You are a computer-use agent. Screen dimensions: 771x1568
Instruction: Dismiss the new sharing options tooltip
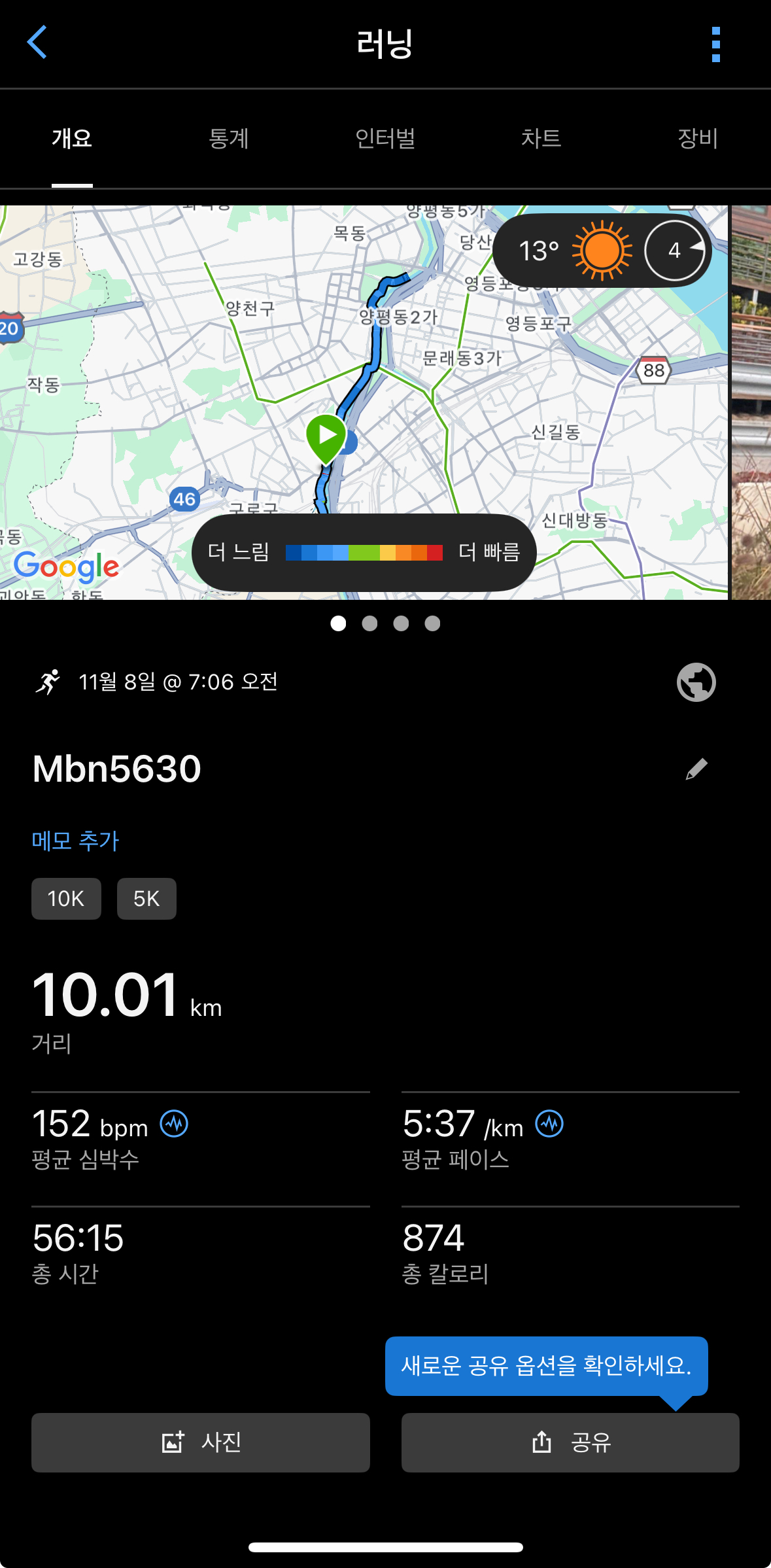coord(547,1366)
